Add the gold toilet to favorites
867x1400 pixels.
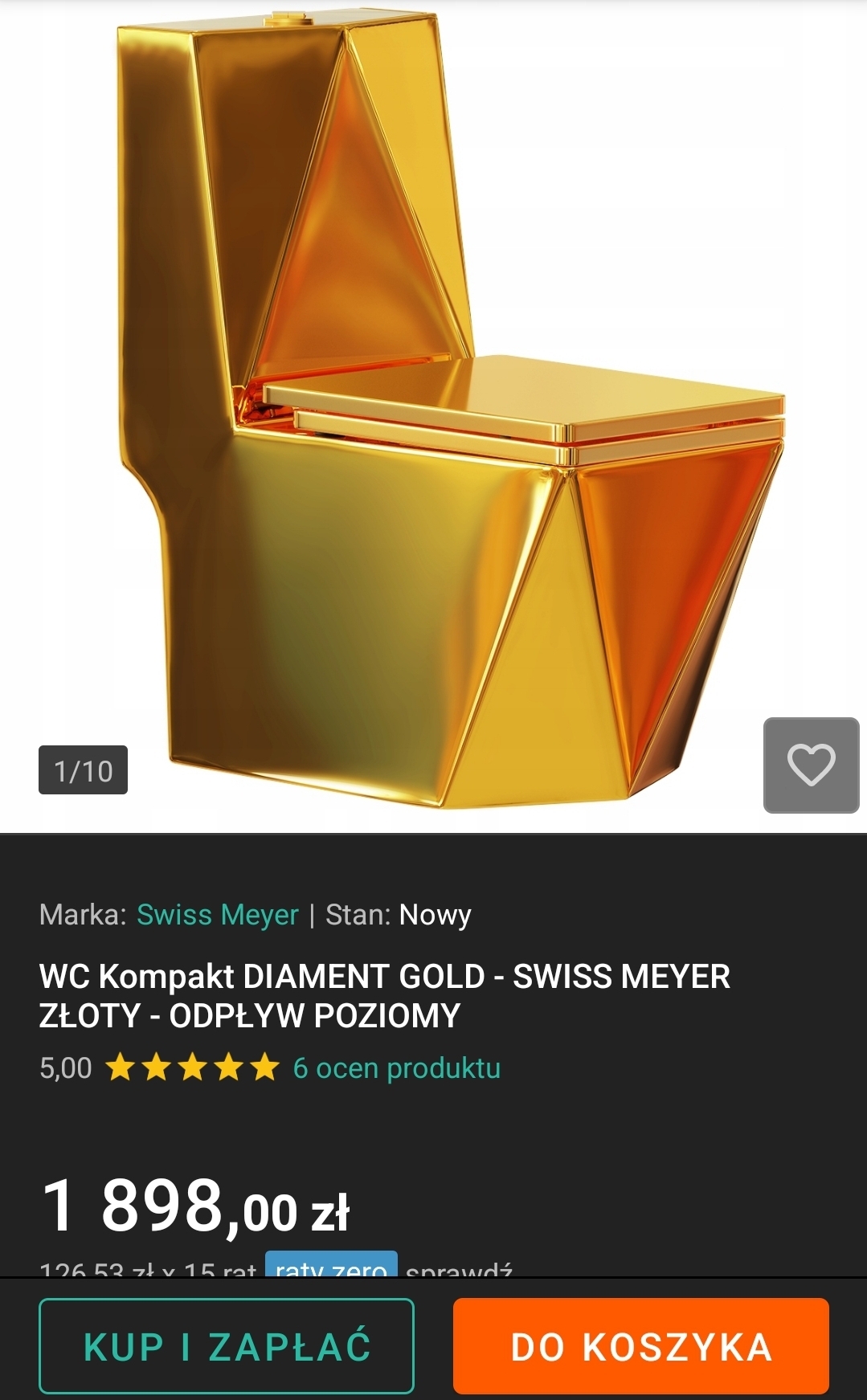click(811, 765)
